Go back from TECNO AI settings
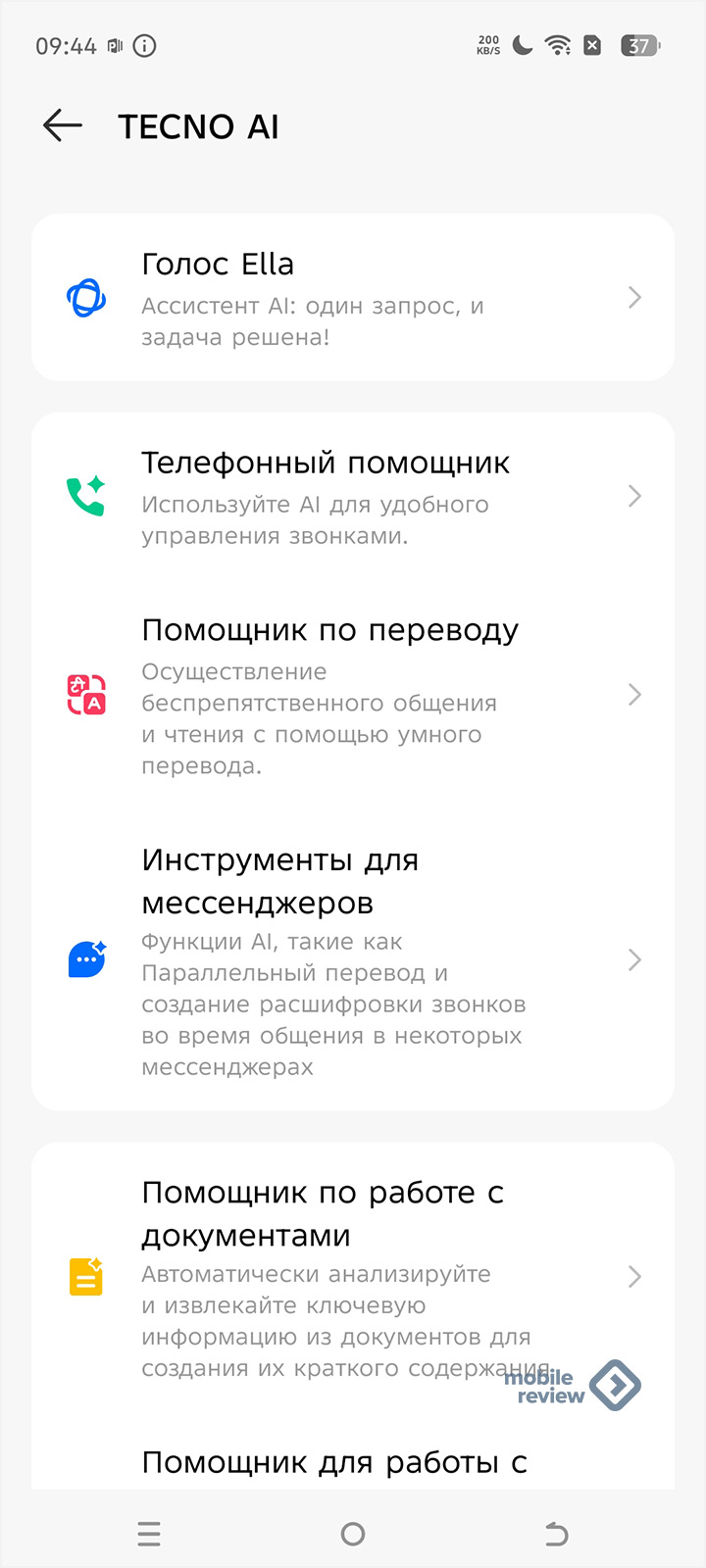 pyautogui.click(x=63, y=126)
